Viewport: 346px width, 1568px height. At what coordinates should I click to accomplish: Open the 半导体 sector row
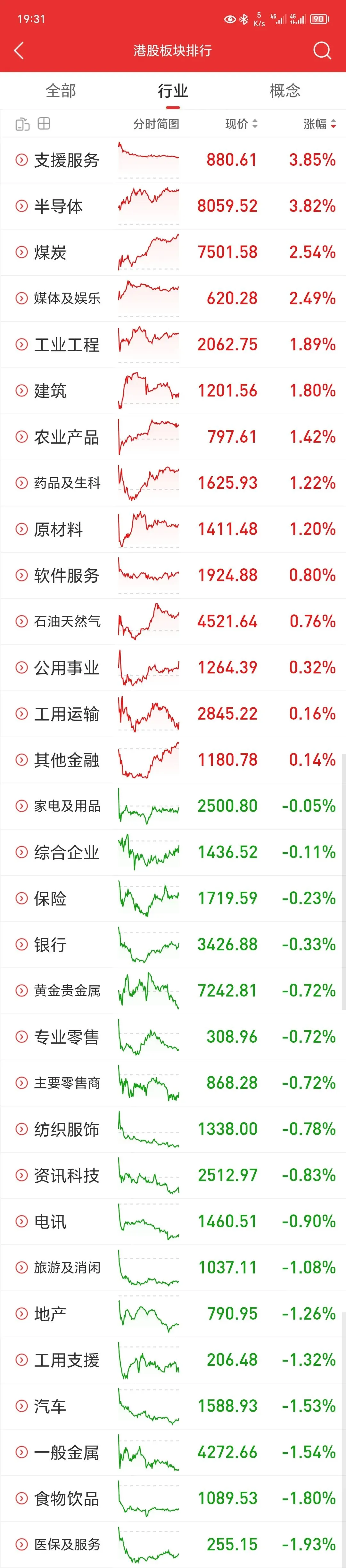coord(173,206)
